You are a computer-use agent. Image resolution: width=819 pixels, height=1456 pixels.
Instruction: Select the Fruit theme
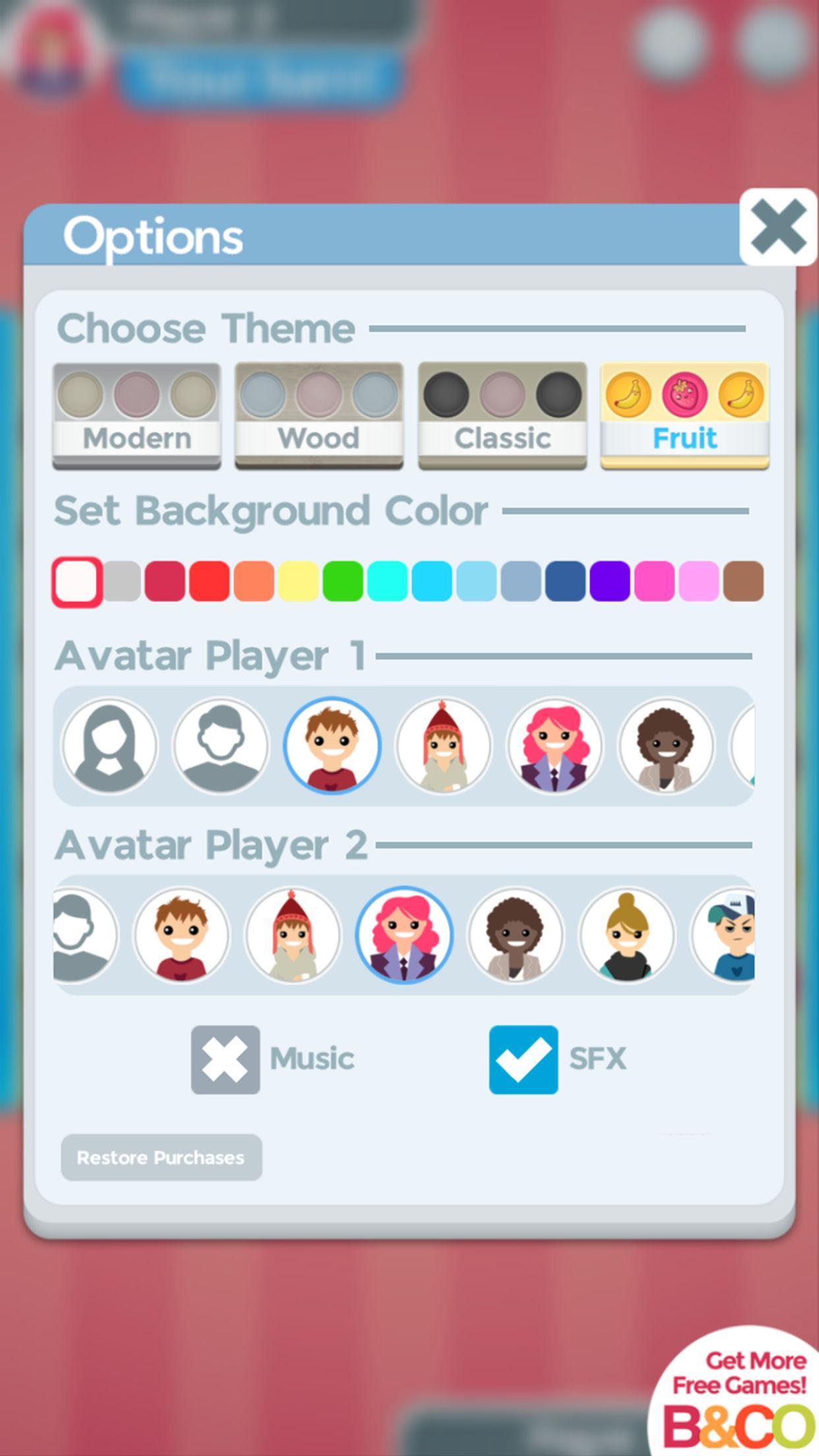point(684,415)
